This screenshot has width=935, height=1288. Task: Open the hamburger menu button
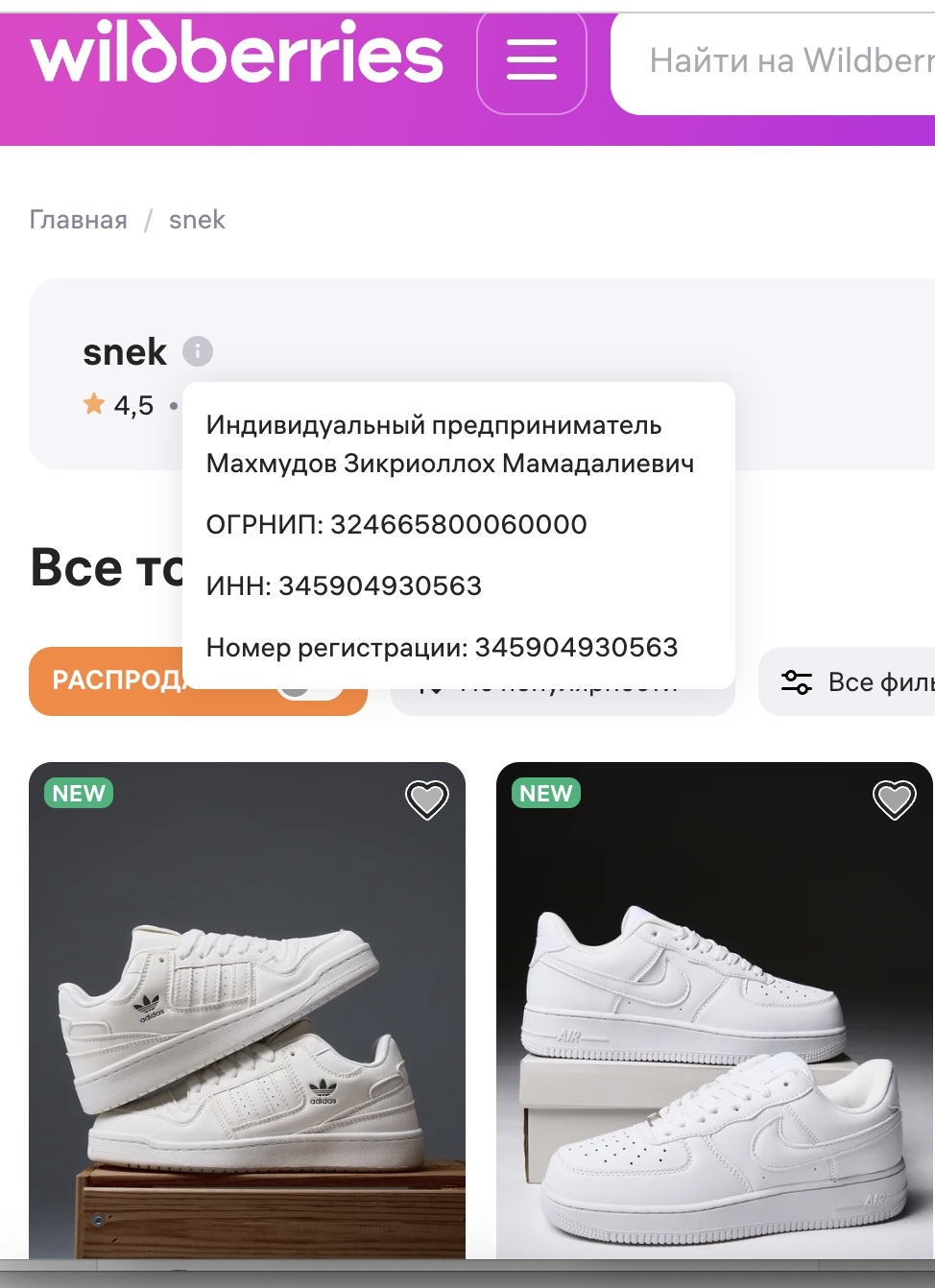click(532, 62)
